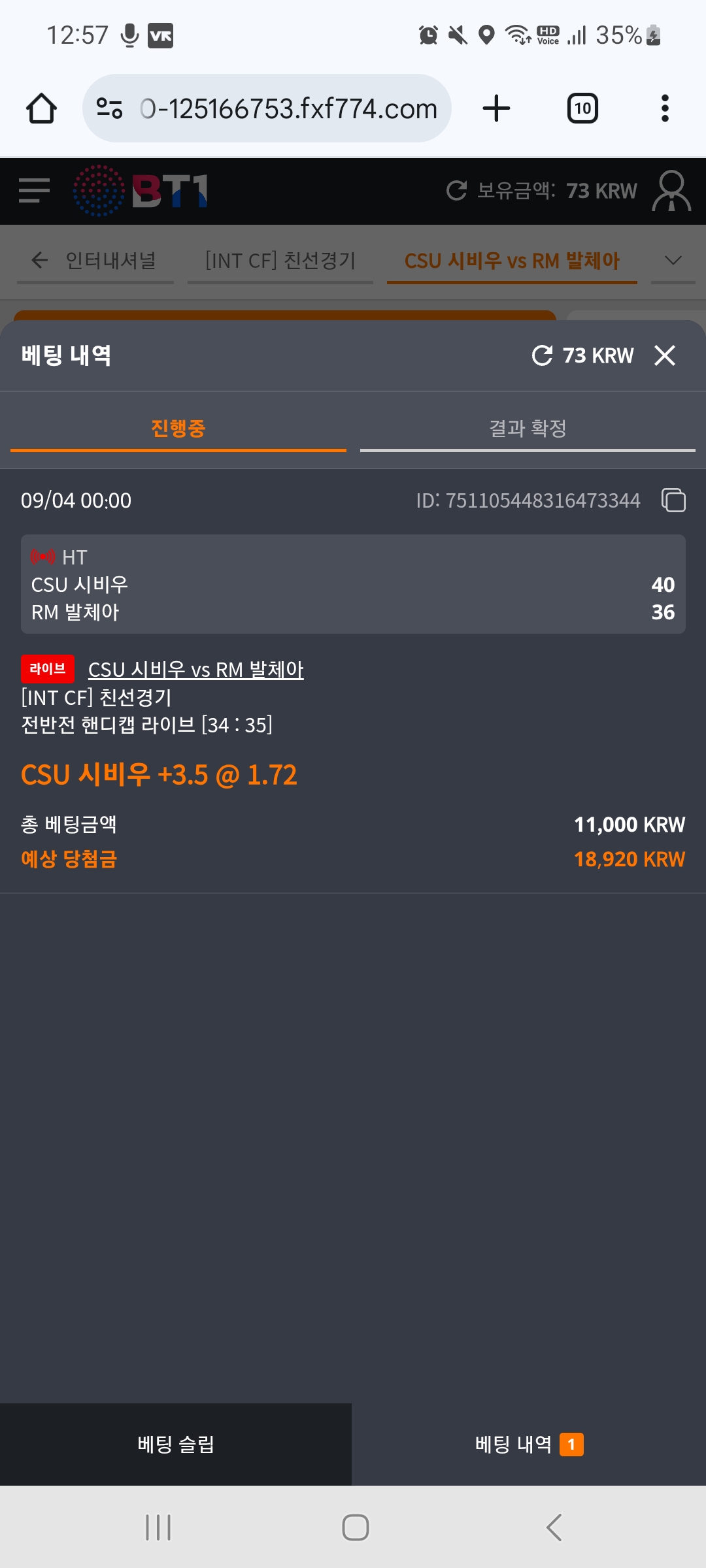Close the 베팅 내역 panel
Viewport: 706px width, 1568px height.
[665, 355]
